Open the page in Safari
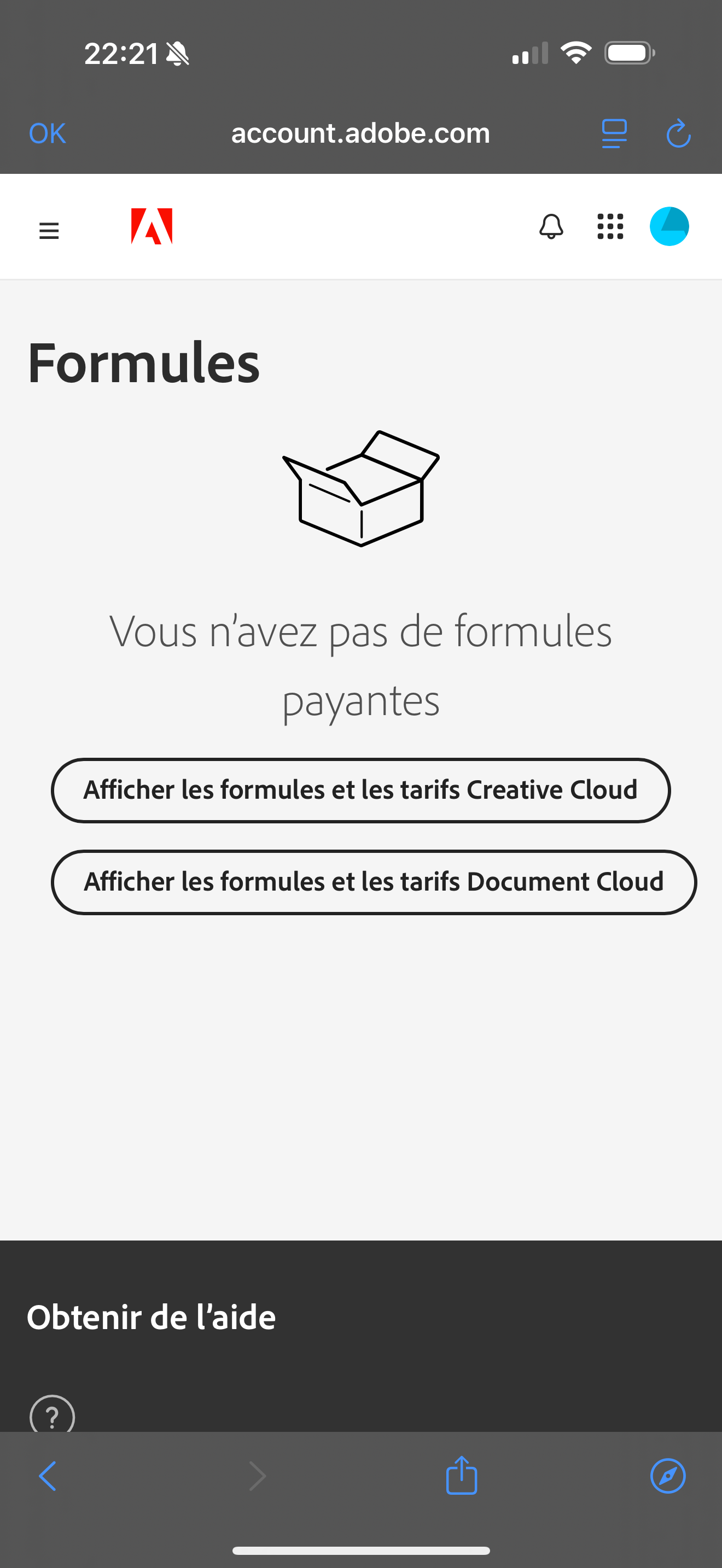The width and height of the screenshot is (722, 1568). pyautogui.click(x=668, y=1476)
